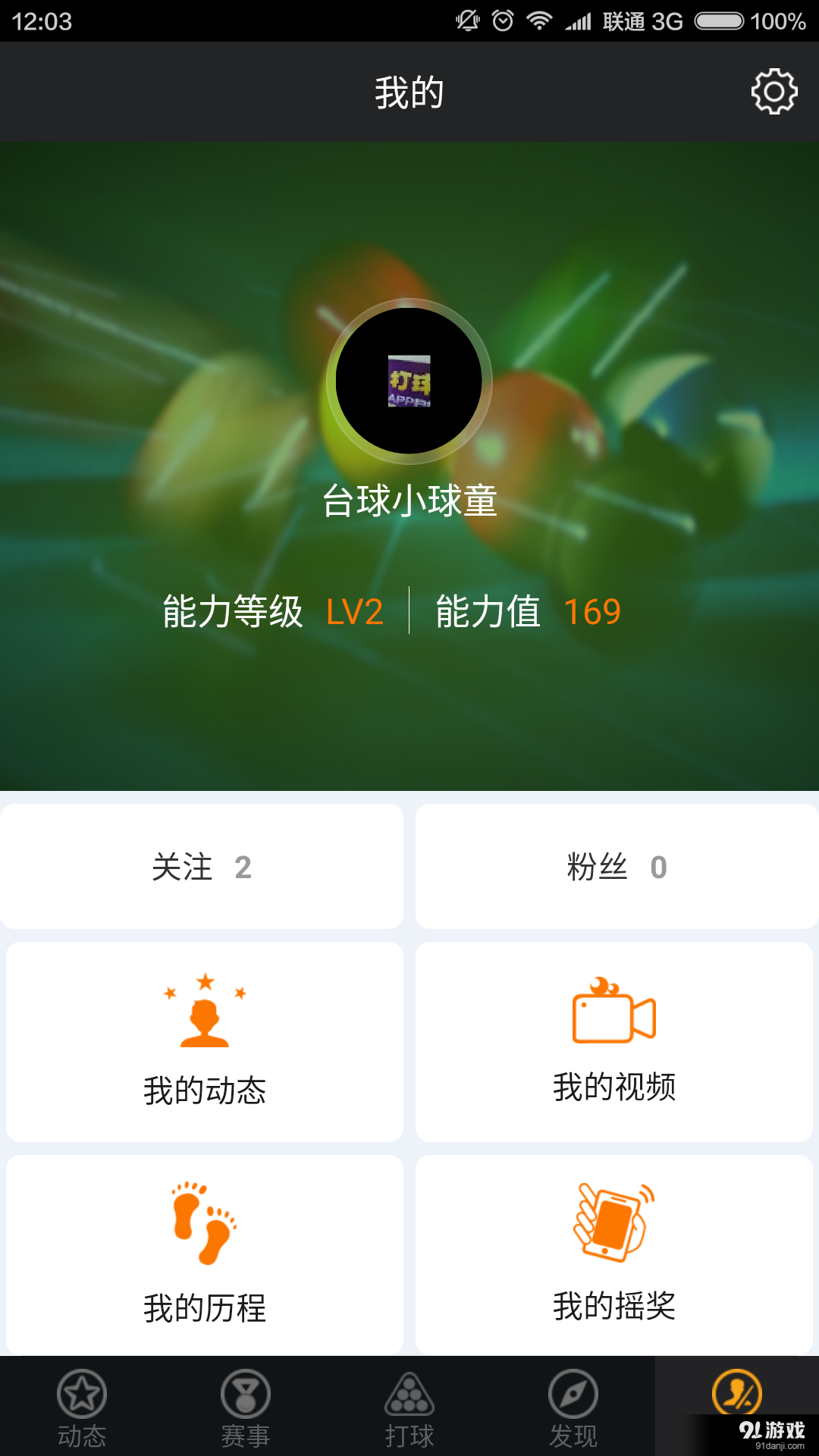Tap the username 台球小球童

pyautogui.click(x=409, y=500)
